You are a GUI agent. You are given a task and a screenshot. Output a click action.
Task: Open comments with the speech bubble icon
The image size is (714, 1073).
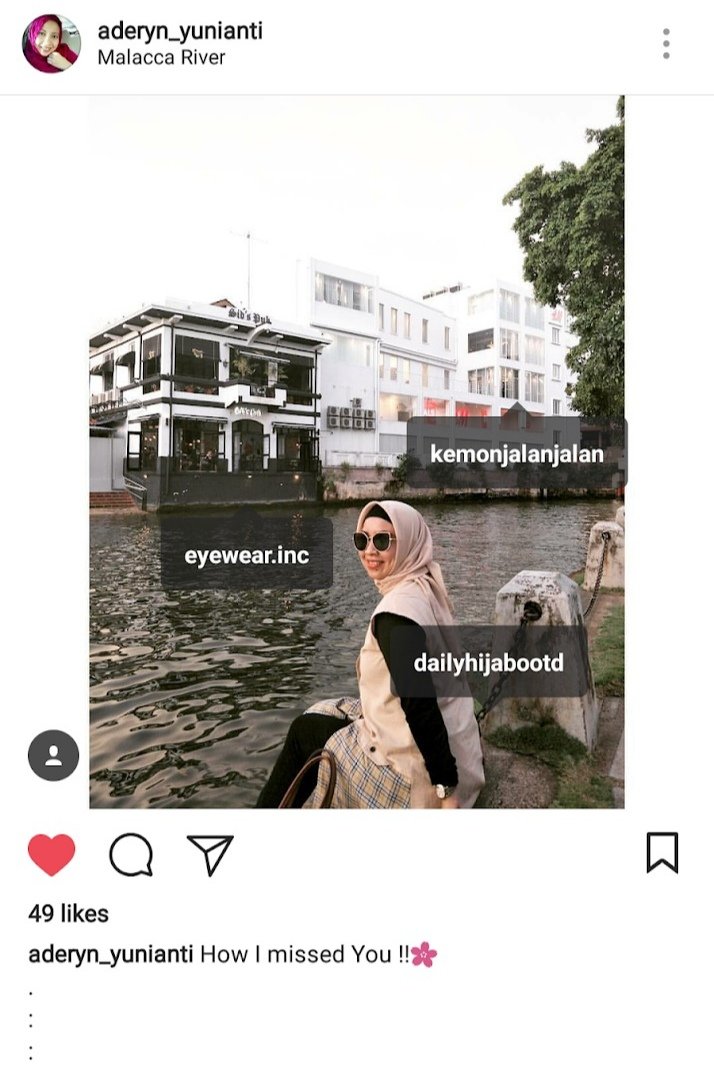(131, 855)
